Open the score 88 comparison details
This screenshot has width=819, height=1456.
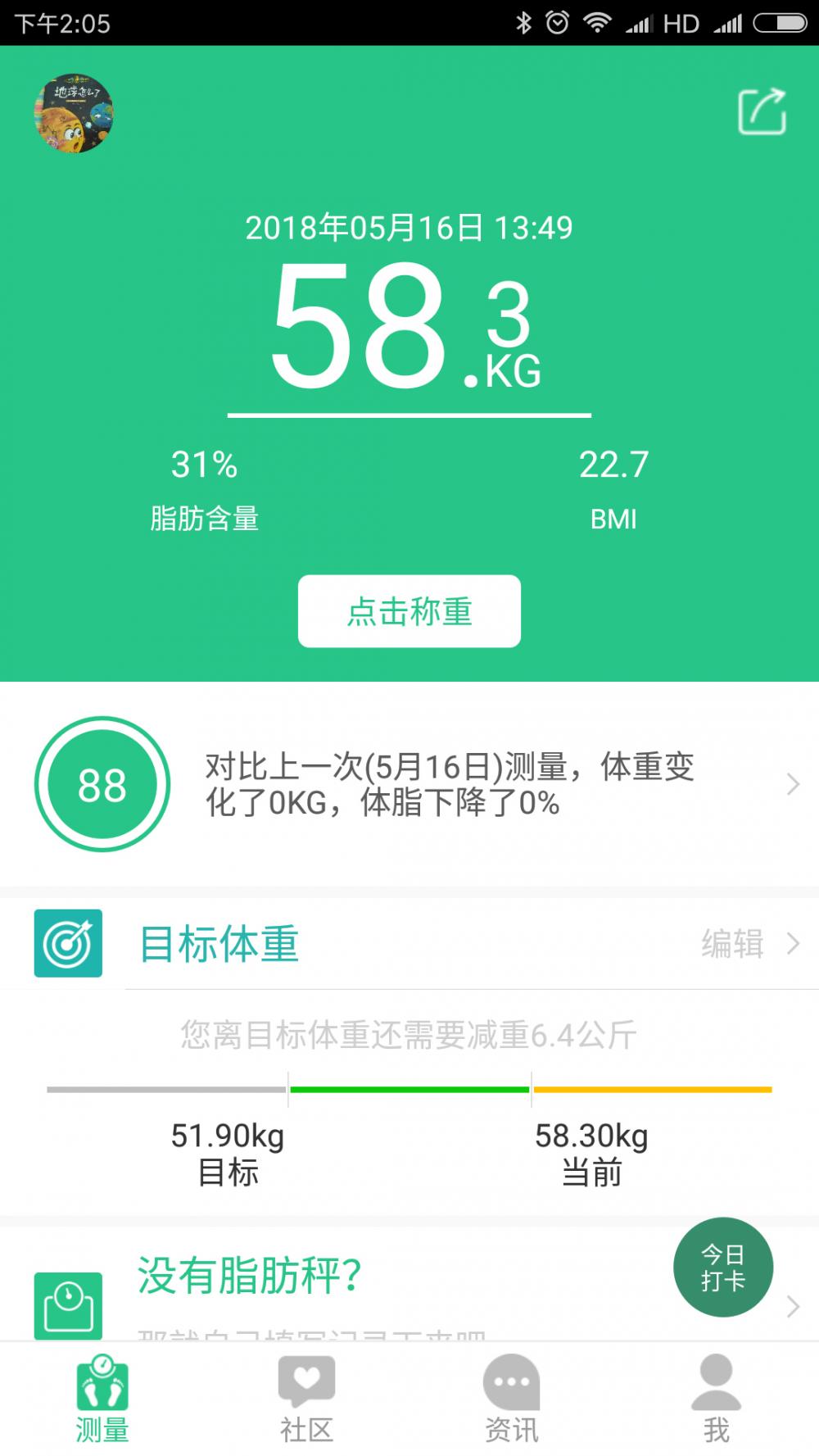[x=409, y=785]
